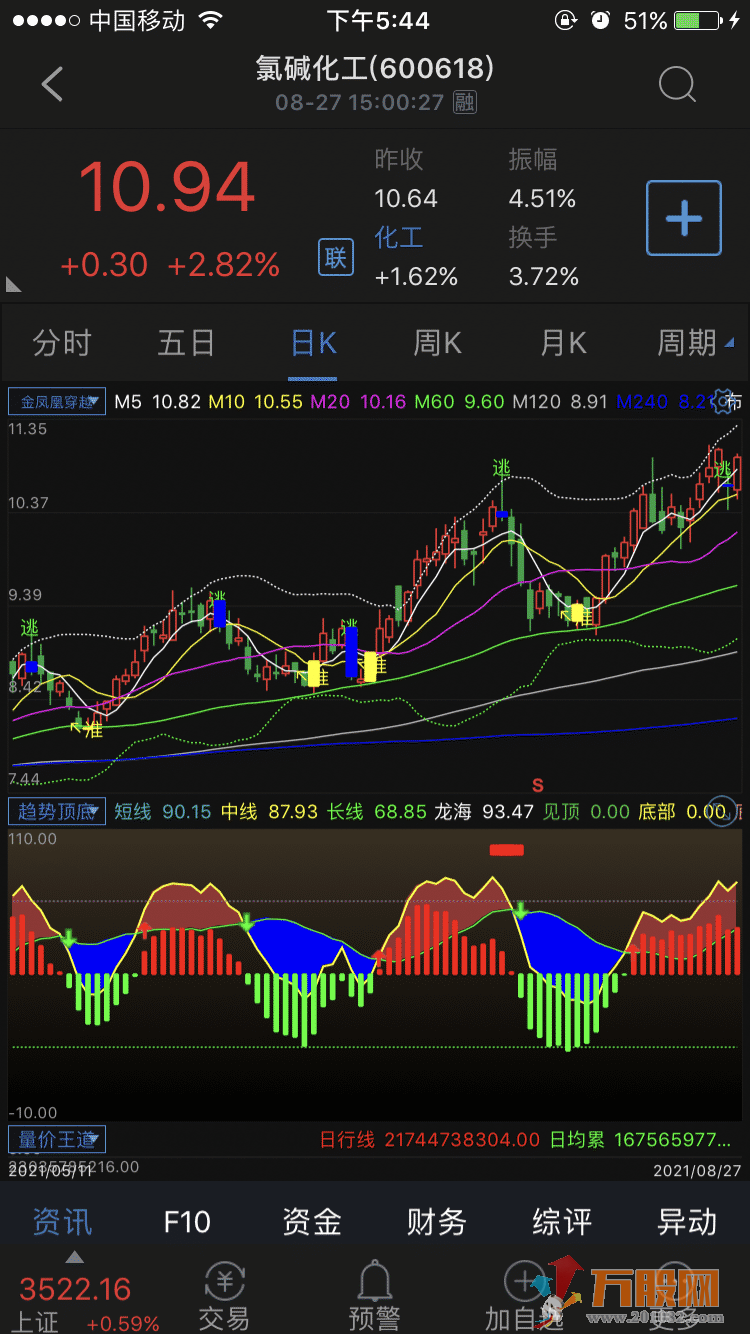Switch to the 五日 chart tab
The width and height of the screenshot is (750, 1334).
(187, 344)
